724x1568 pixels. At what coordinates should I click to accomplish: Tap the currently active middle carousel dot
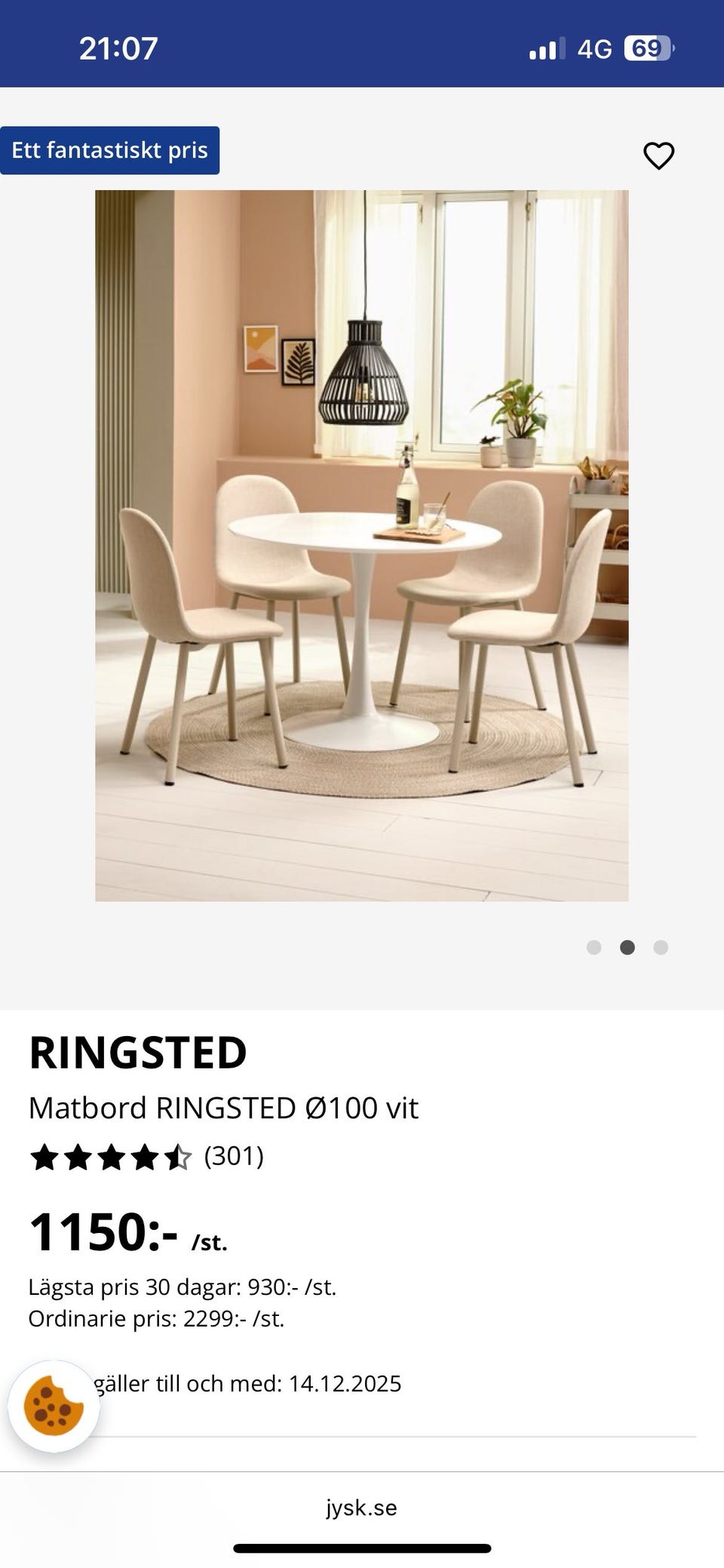[x=627, y=948]
